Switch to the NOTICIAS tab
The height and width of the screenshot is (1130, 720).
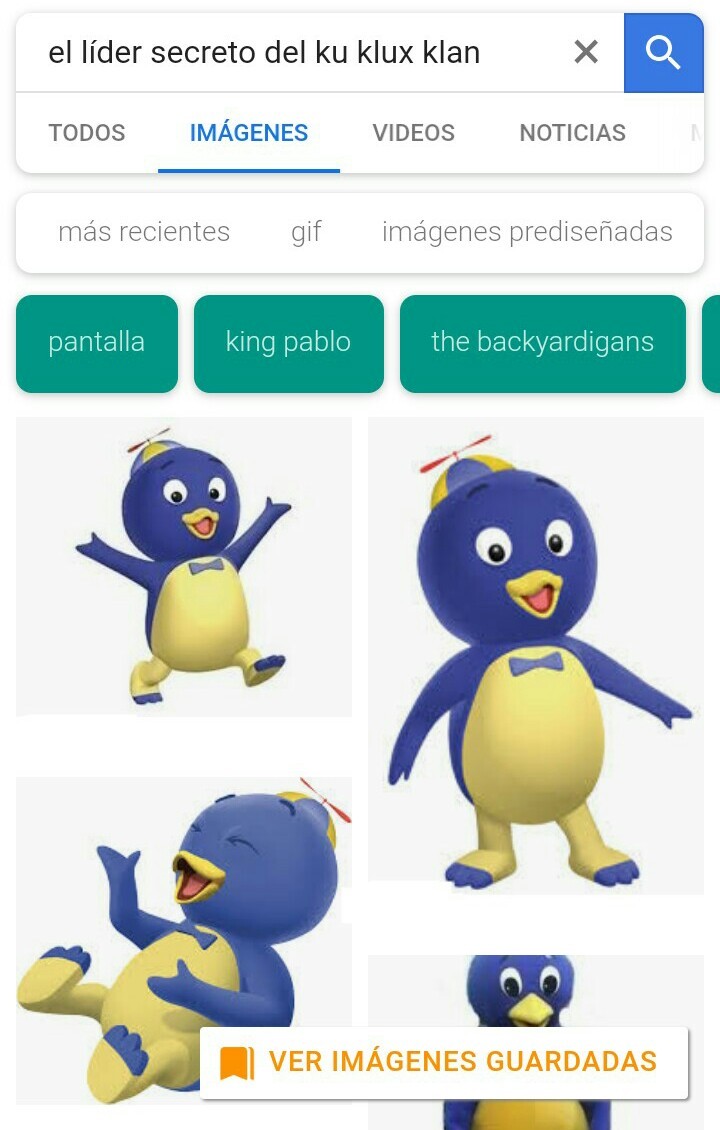[x=572, y=132]
